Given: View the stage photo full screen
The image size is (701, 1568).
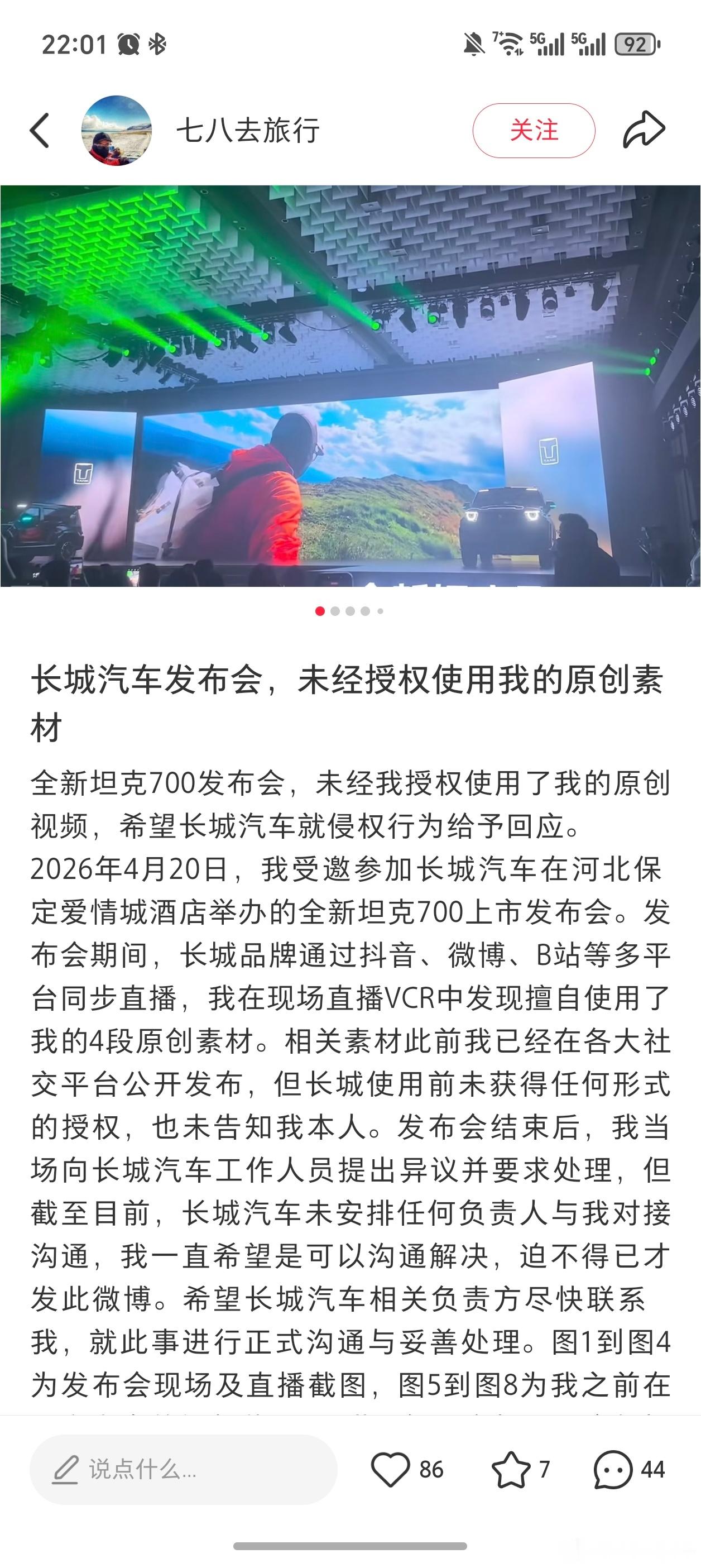Looking at the screenshot, I should [350, 390].
